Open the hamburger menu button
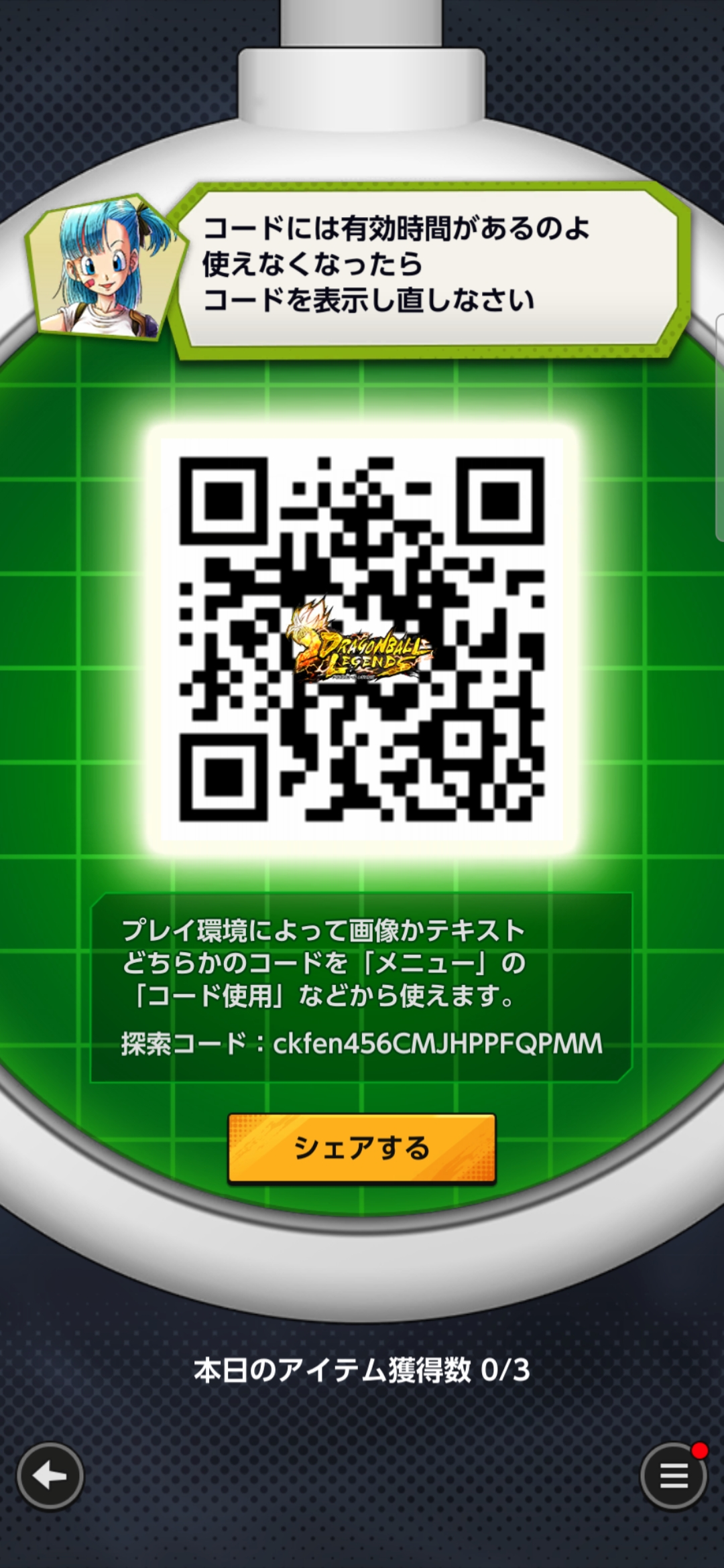The image size is (724, 1568). pyautogui.click(x=674, y=1476)
